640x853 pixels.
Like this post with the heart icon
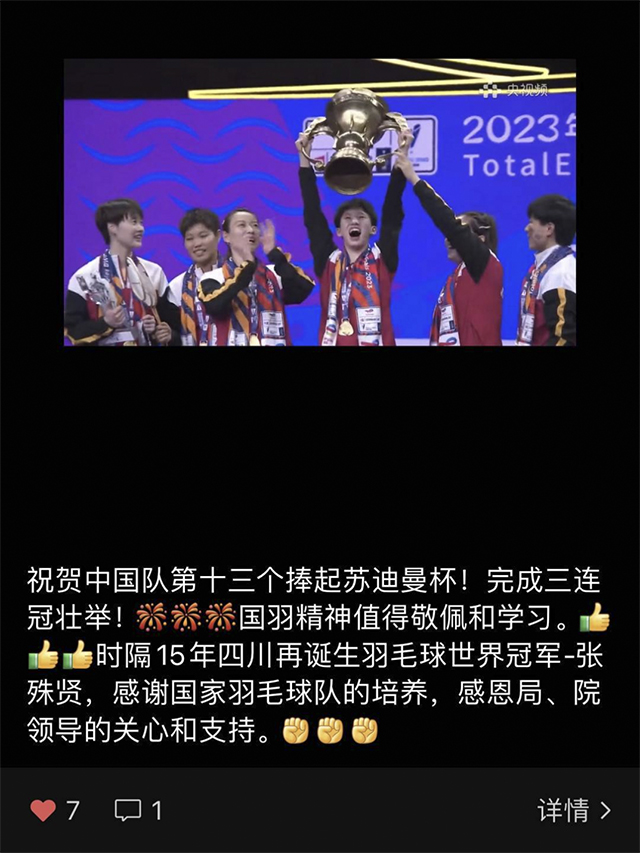(43, 810)
